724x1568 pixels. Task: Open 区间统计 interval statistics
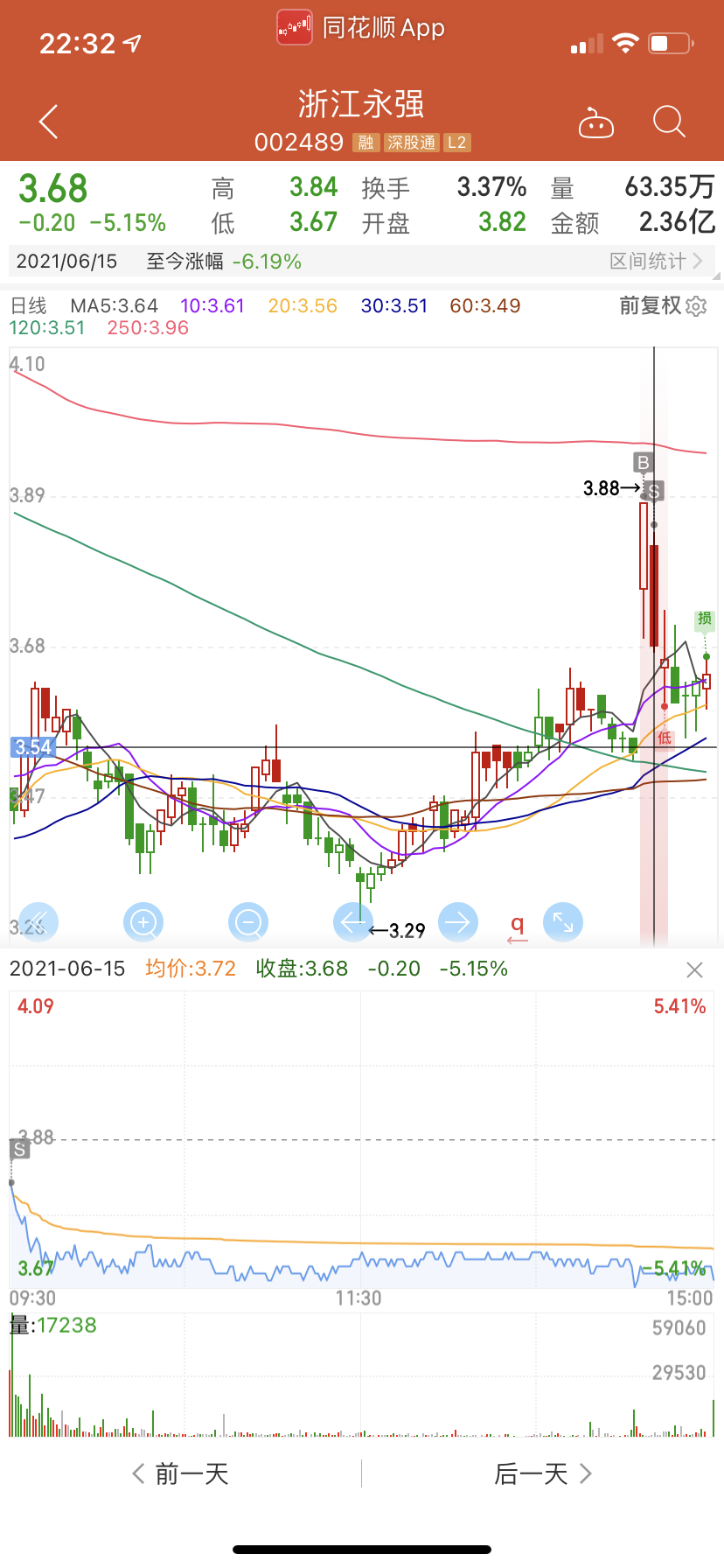[x=656, y=261]
